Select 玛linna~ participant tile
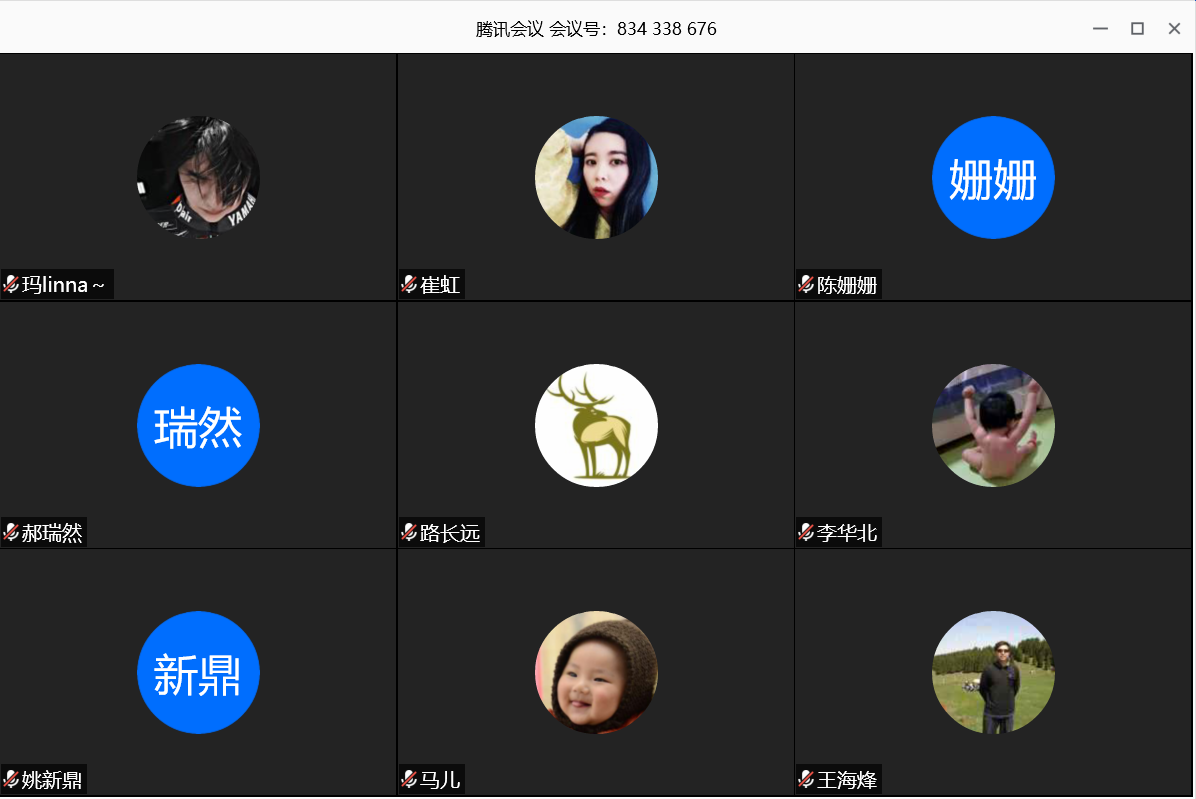This screenshot has width=1196, height=799. 198,177
